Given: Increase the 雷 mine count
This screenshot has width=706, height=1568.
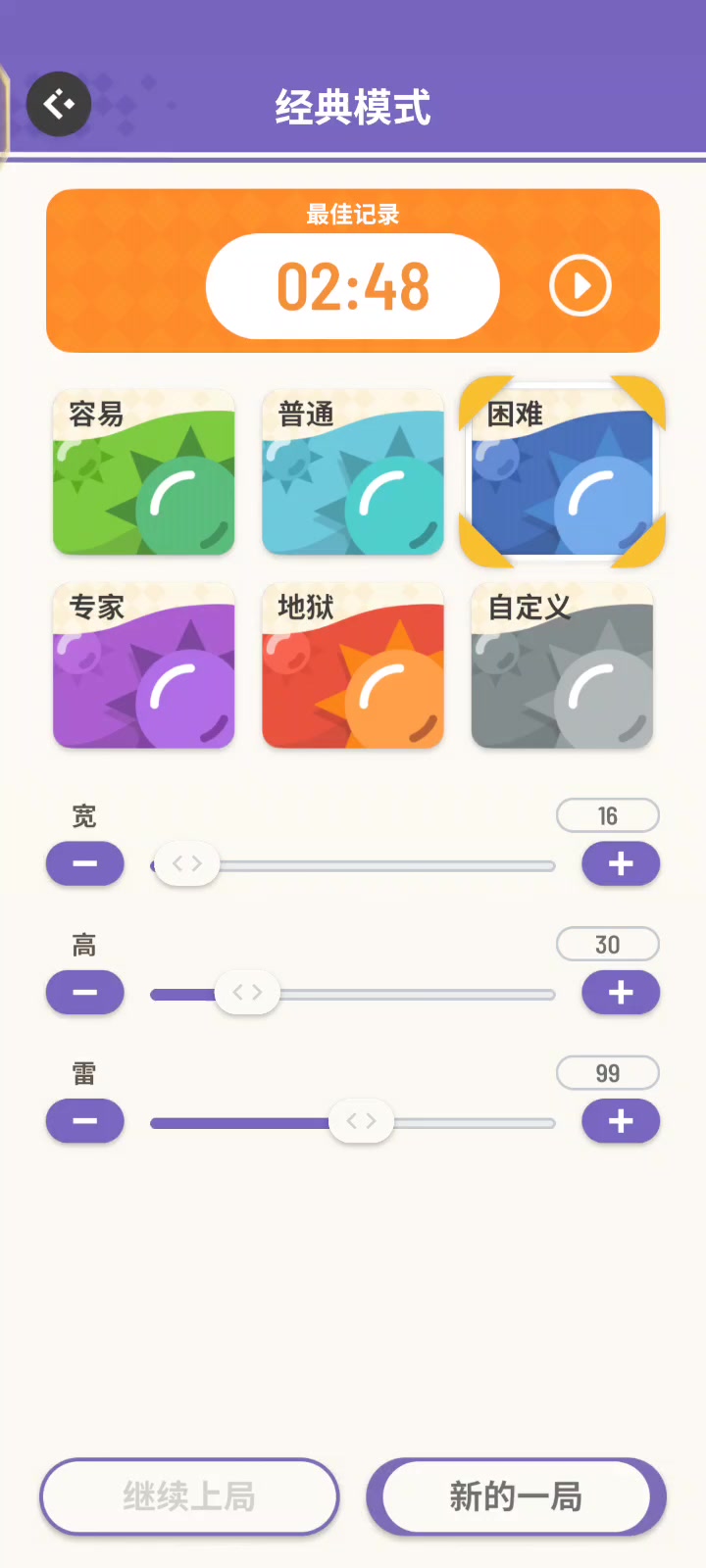Looking at the screenshot, I should point(621,1121).
